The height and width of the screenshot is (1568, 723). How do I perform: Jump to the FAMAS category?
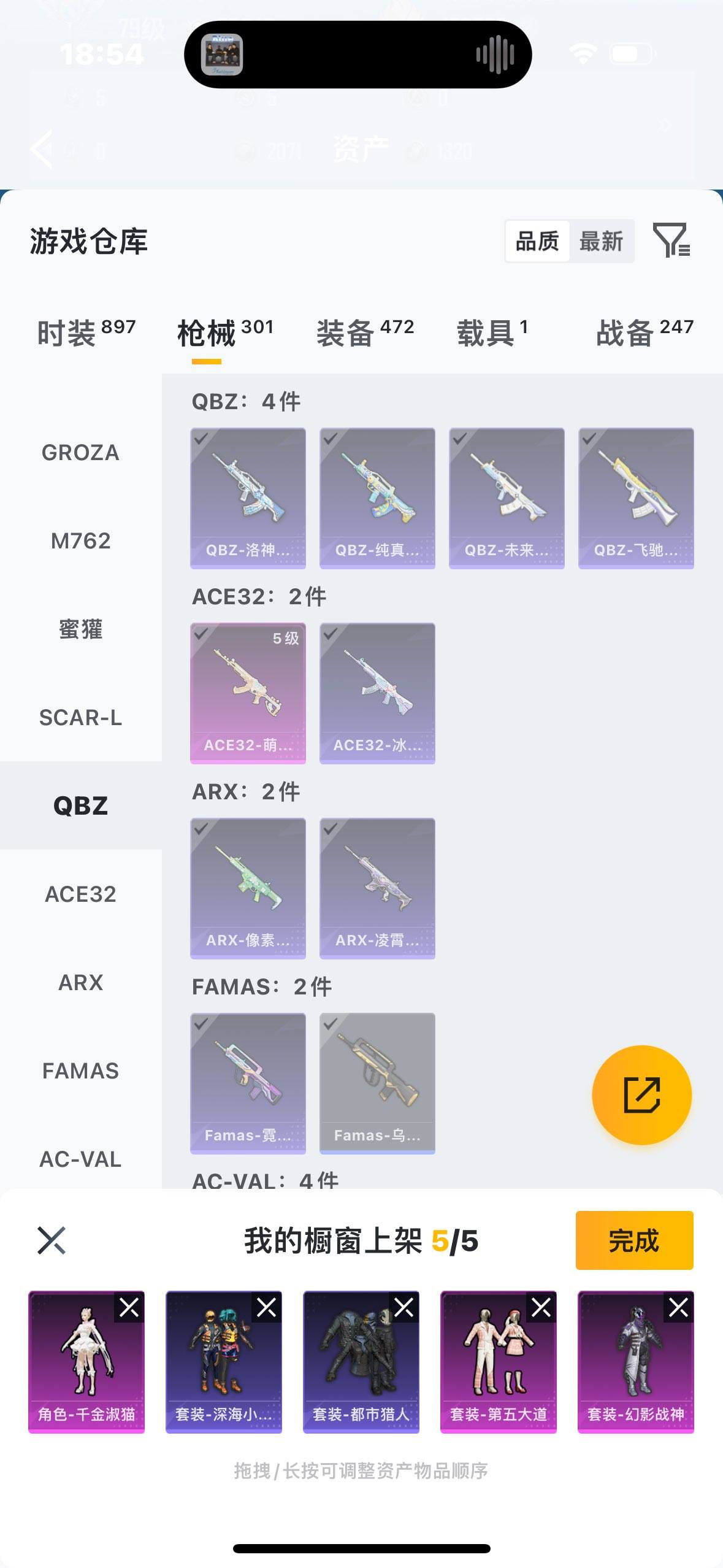coord(80,1071)
